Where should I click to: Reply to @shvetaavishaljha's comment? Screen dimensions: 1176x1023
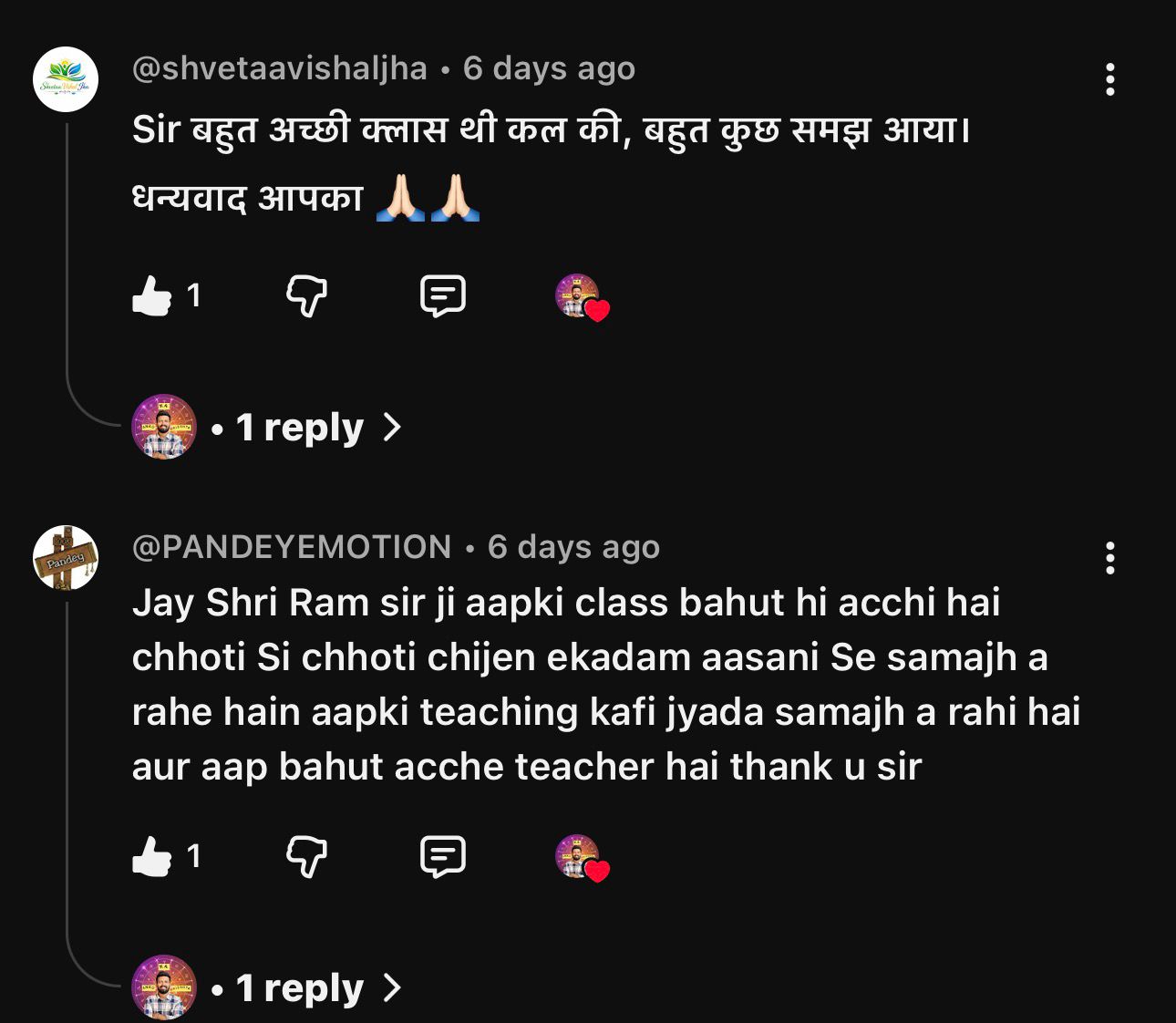443,296
